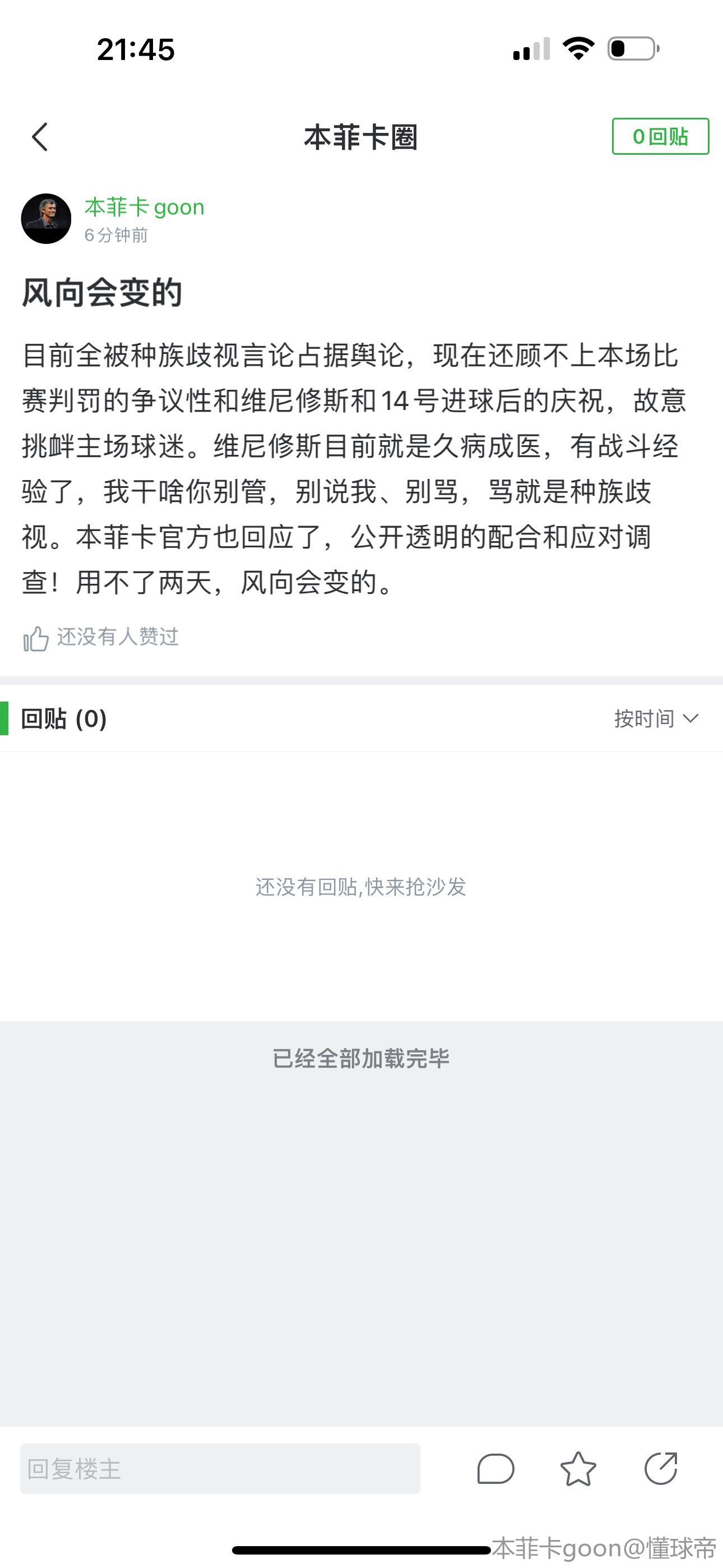Open the profile avatar of 本菲卡goon

click(x=47, y=219)
